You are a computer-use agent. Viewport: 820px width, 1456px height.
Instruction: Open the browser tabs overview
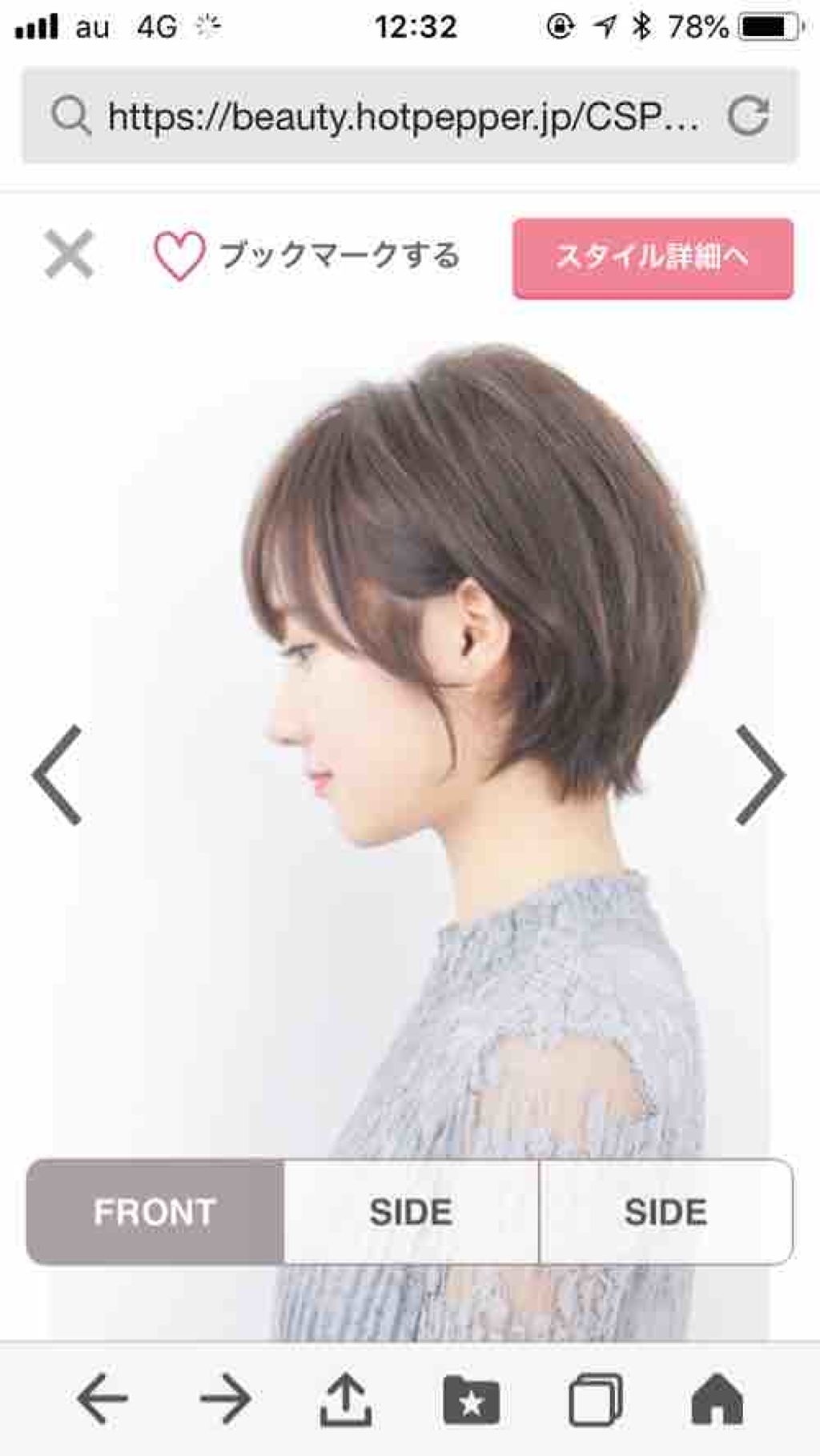pyautogui.click(x=595, y=1400)
